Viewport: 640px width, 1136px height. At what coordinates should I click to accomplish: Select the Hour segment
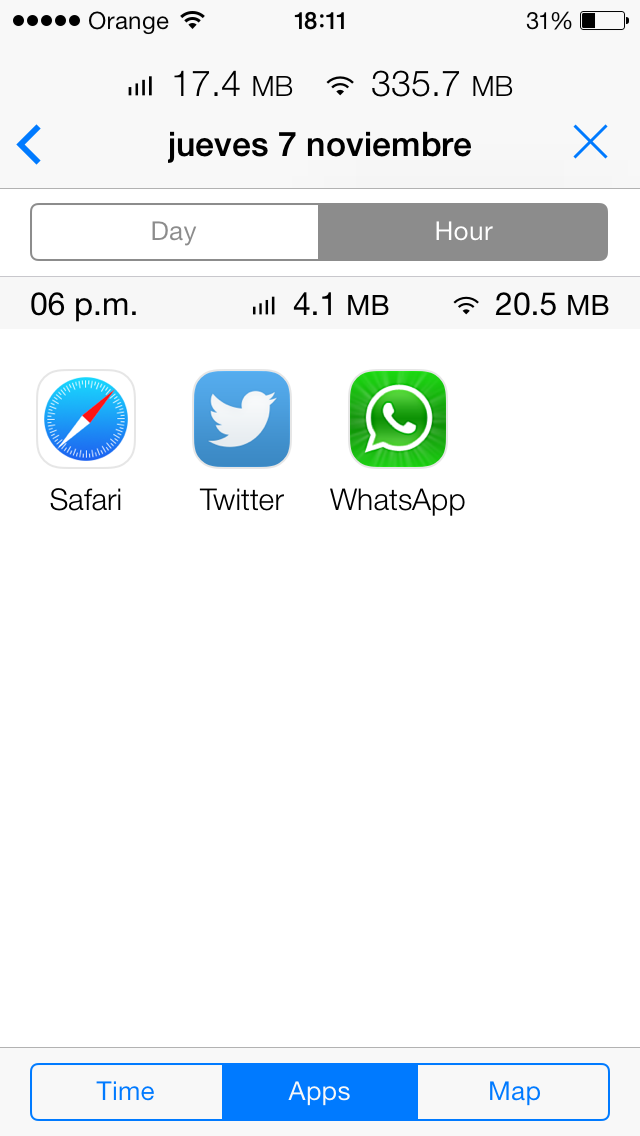(463, 232)
